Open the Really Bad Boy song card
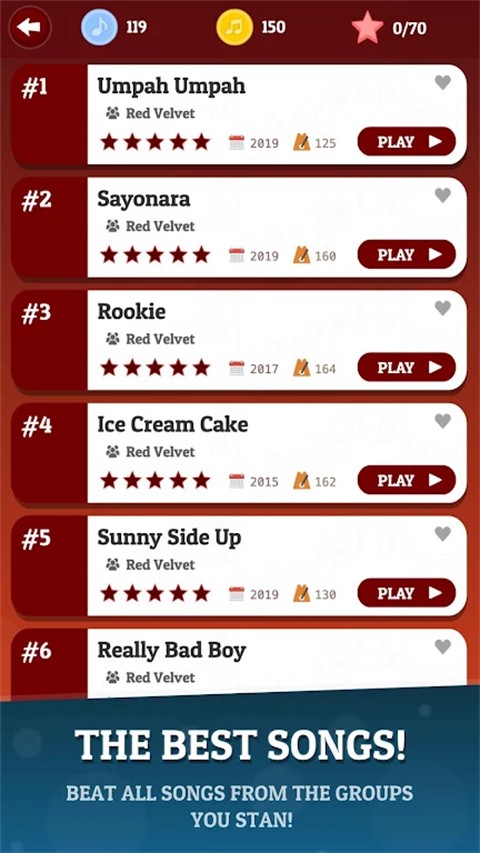Screen dimensions: 480x853 239,664
